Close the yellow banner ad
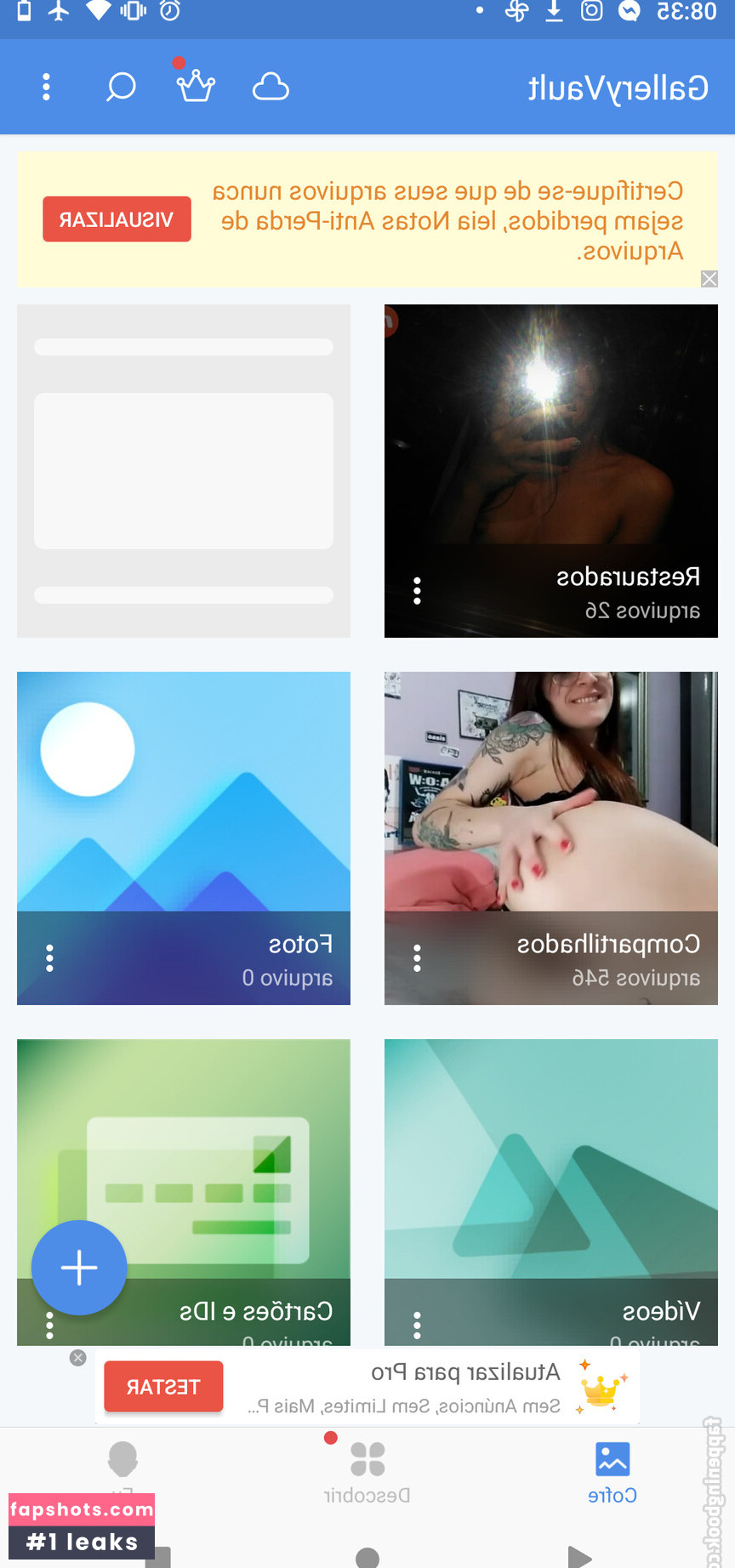The image size is (735, 1568). [709, 279]
